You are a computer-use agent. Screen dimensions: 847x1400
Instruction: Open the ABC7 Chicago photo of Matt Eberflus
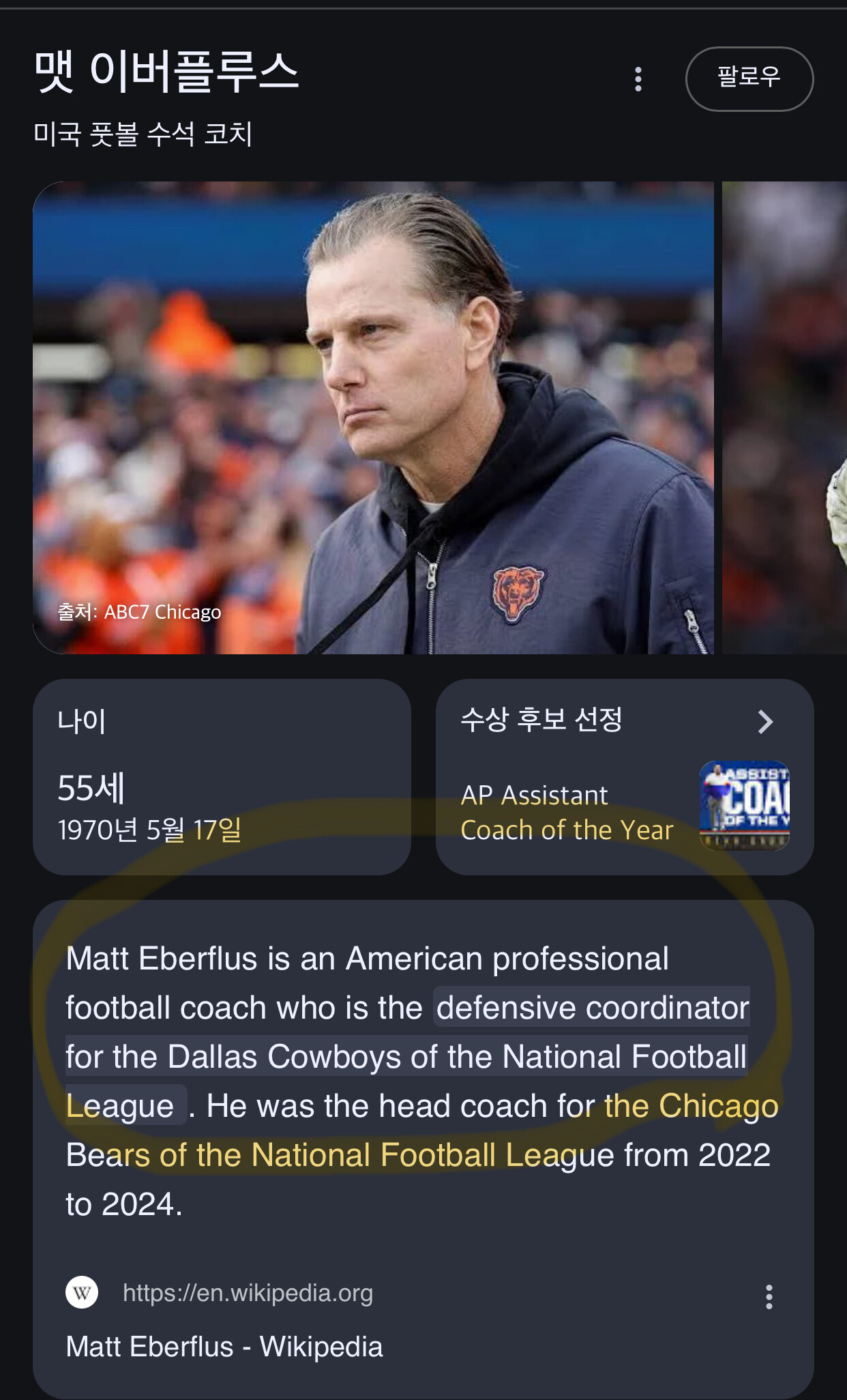(373, 418)
